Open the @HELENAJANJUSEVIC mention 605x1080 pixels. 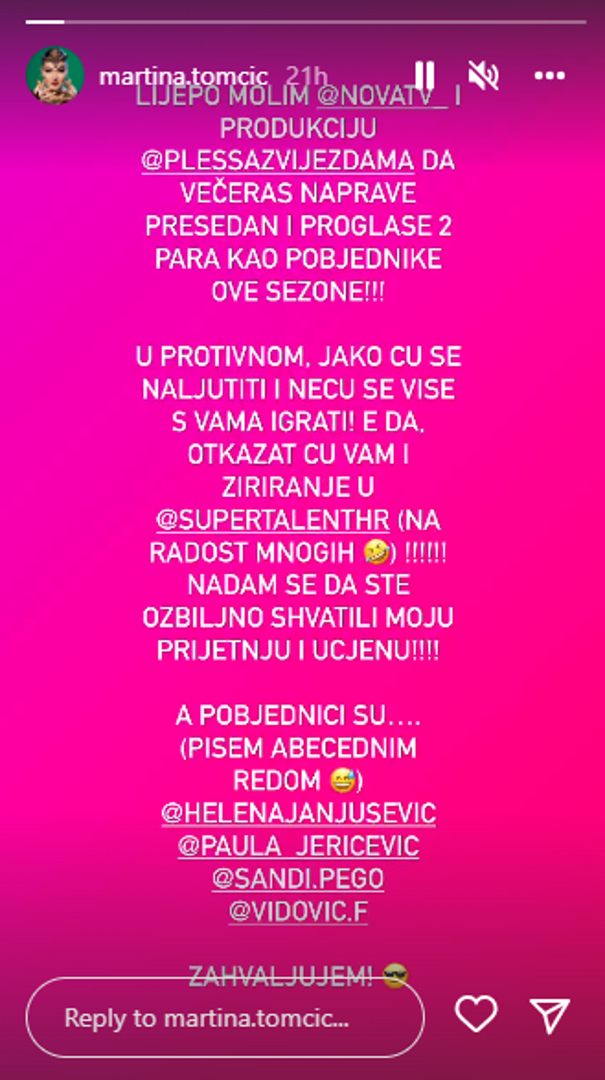tap(299, 813)
